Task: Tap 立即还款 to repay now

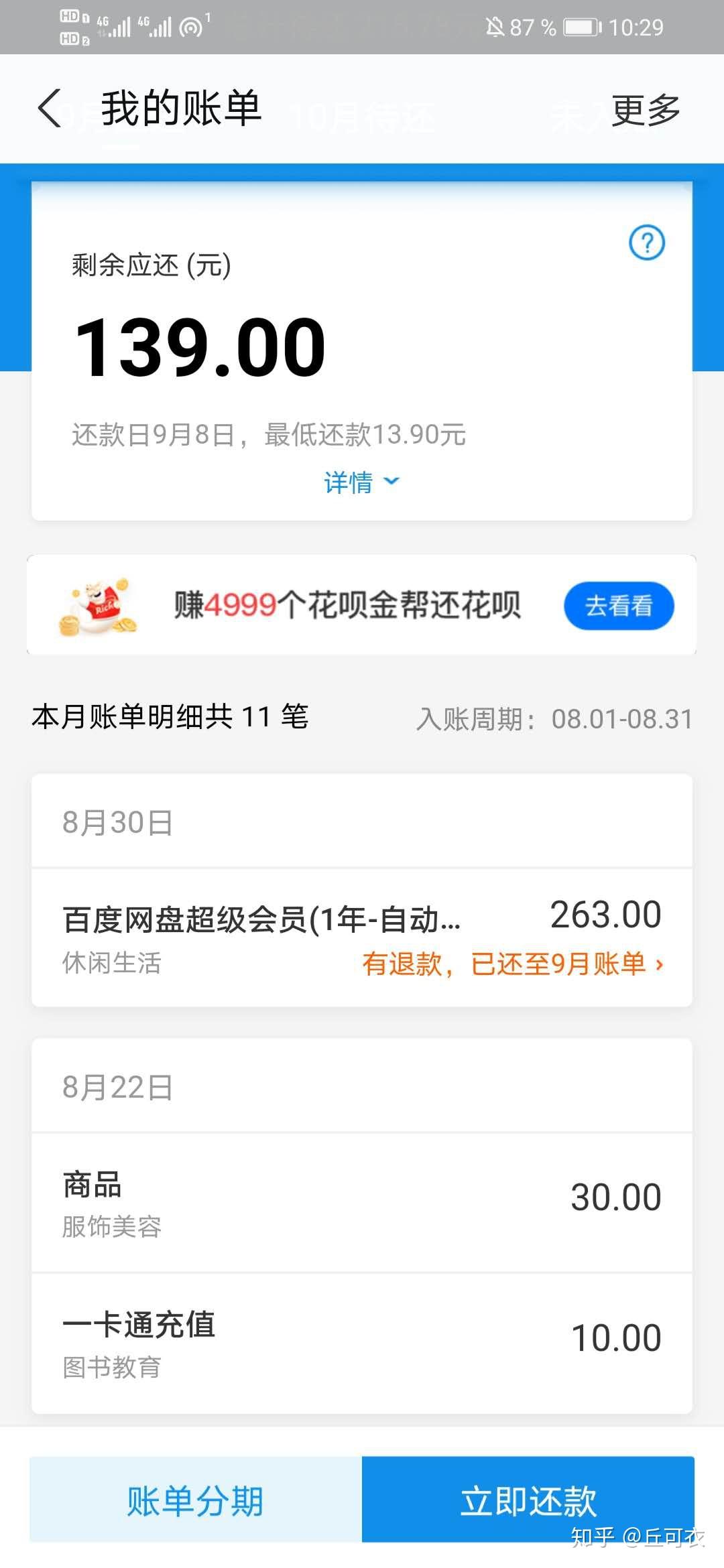Action: (528, 1500)
